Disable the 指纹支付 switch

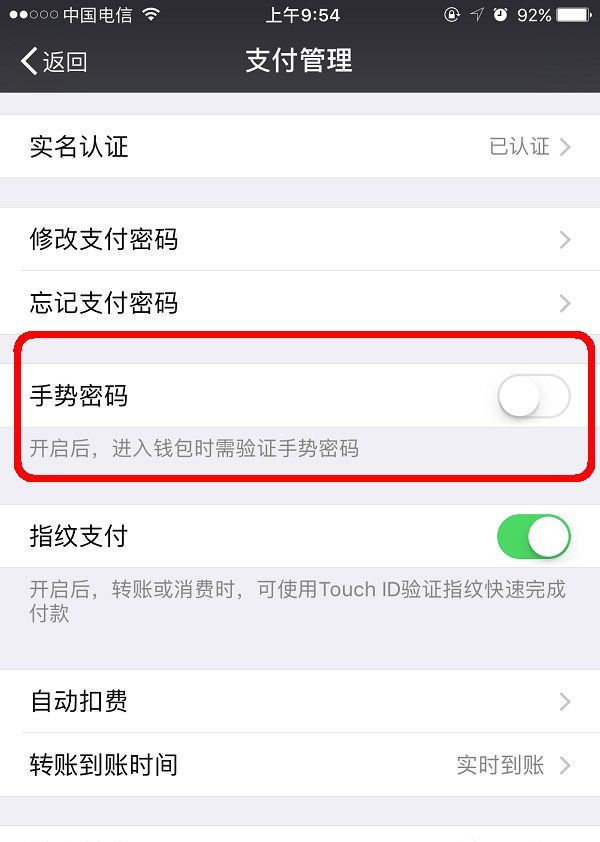(x=533, y=538)
